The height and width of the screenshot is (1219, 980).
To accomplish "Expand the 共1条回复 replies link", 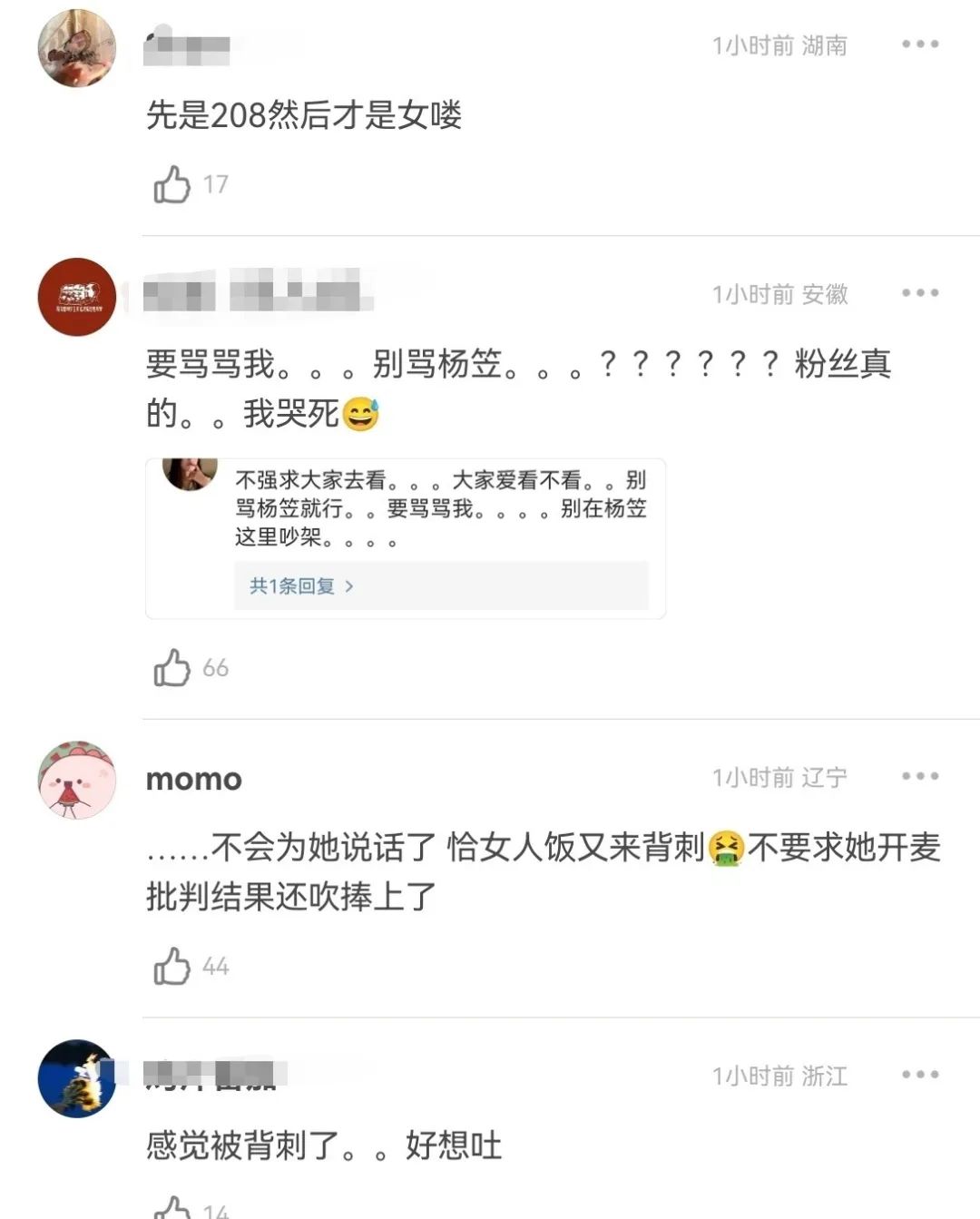I will 300,586.
